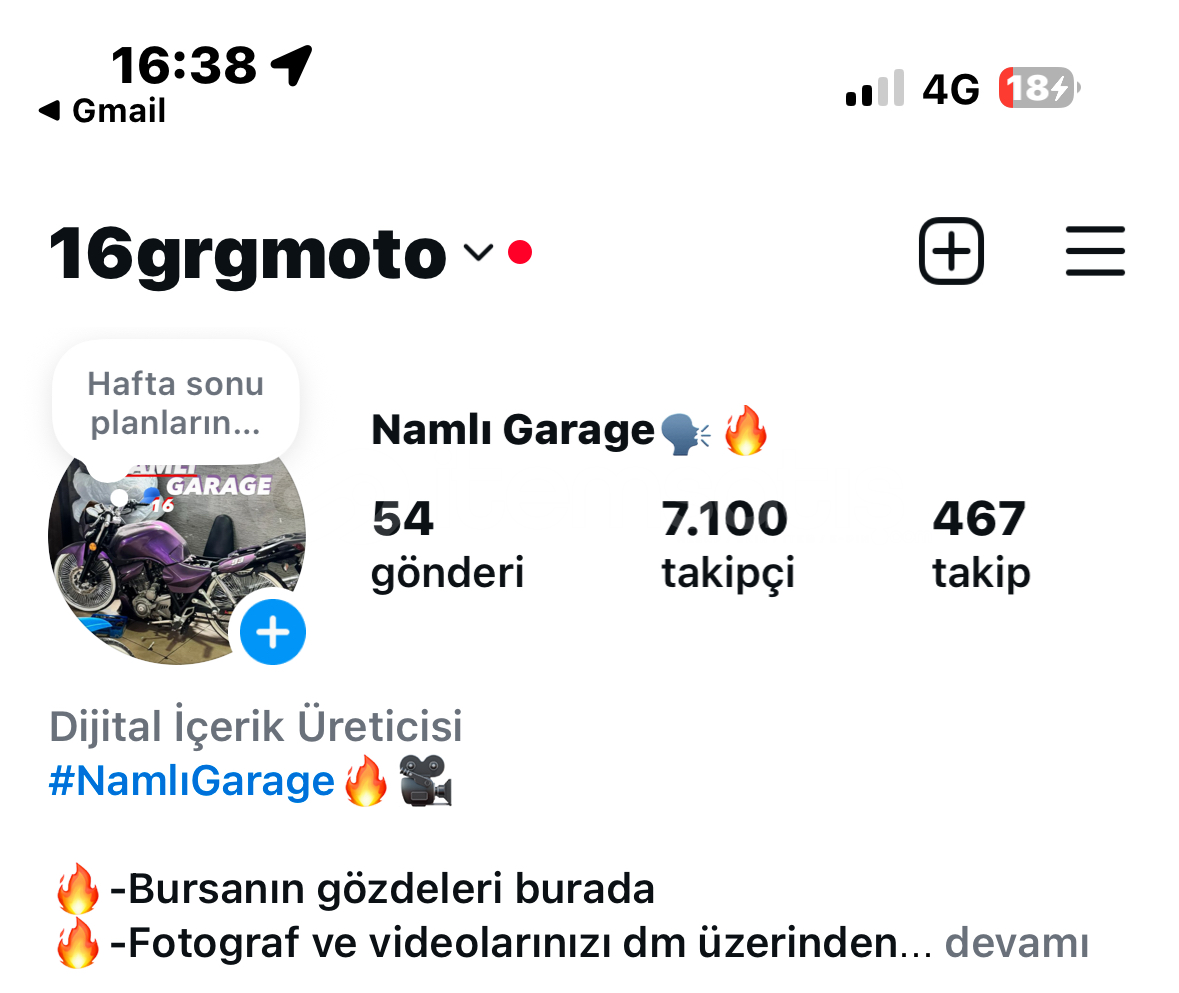The image size is (1179, 993).
Task: Open the #NamlıGarage hashtag link
Action: pyautogui.click(x=191, y=781)
